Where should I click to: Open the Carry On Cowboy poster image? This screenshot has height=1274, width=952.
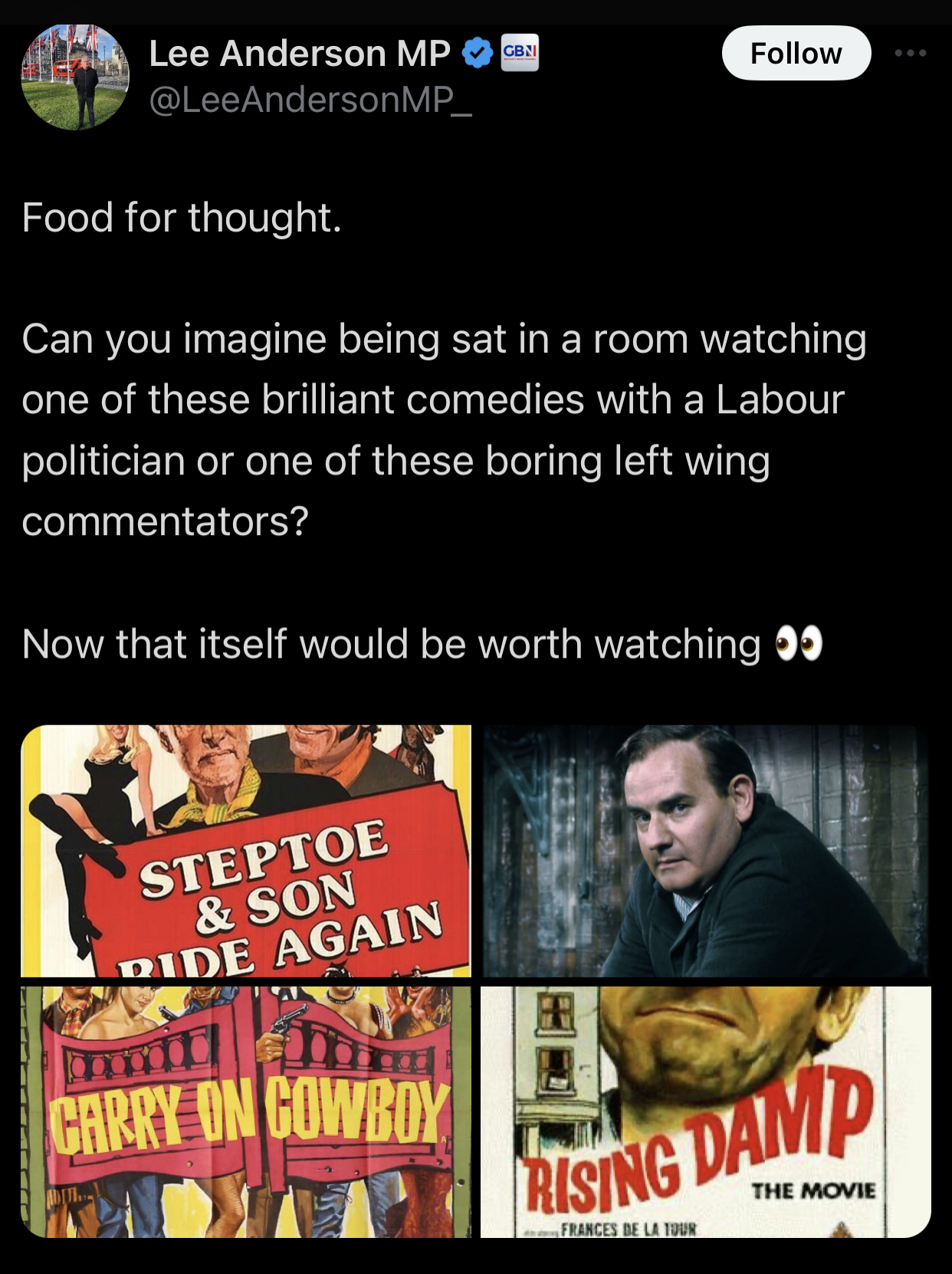coord(246,1111)
